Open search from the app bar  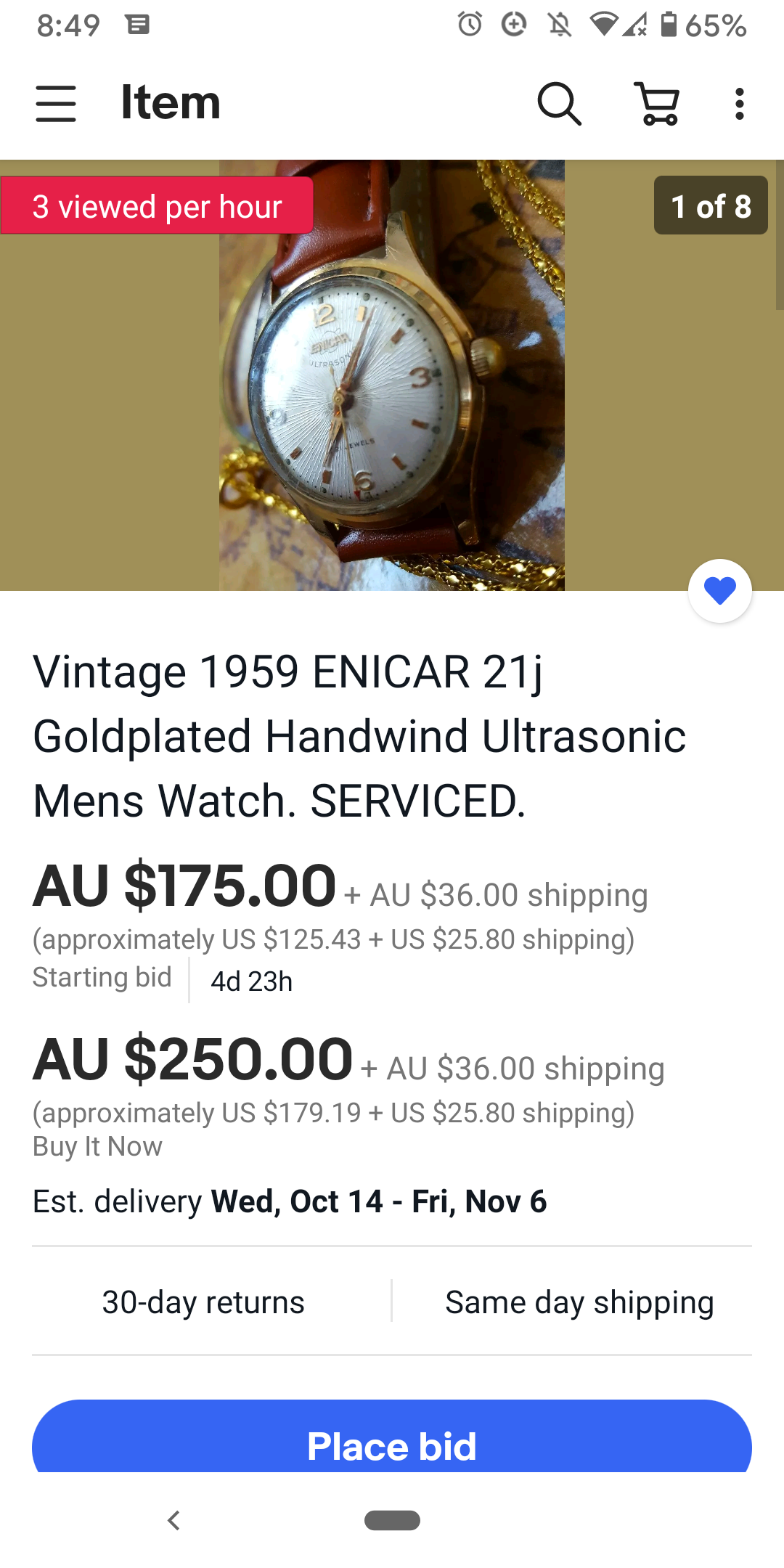pos(559,103)
